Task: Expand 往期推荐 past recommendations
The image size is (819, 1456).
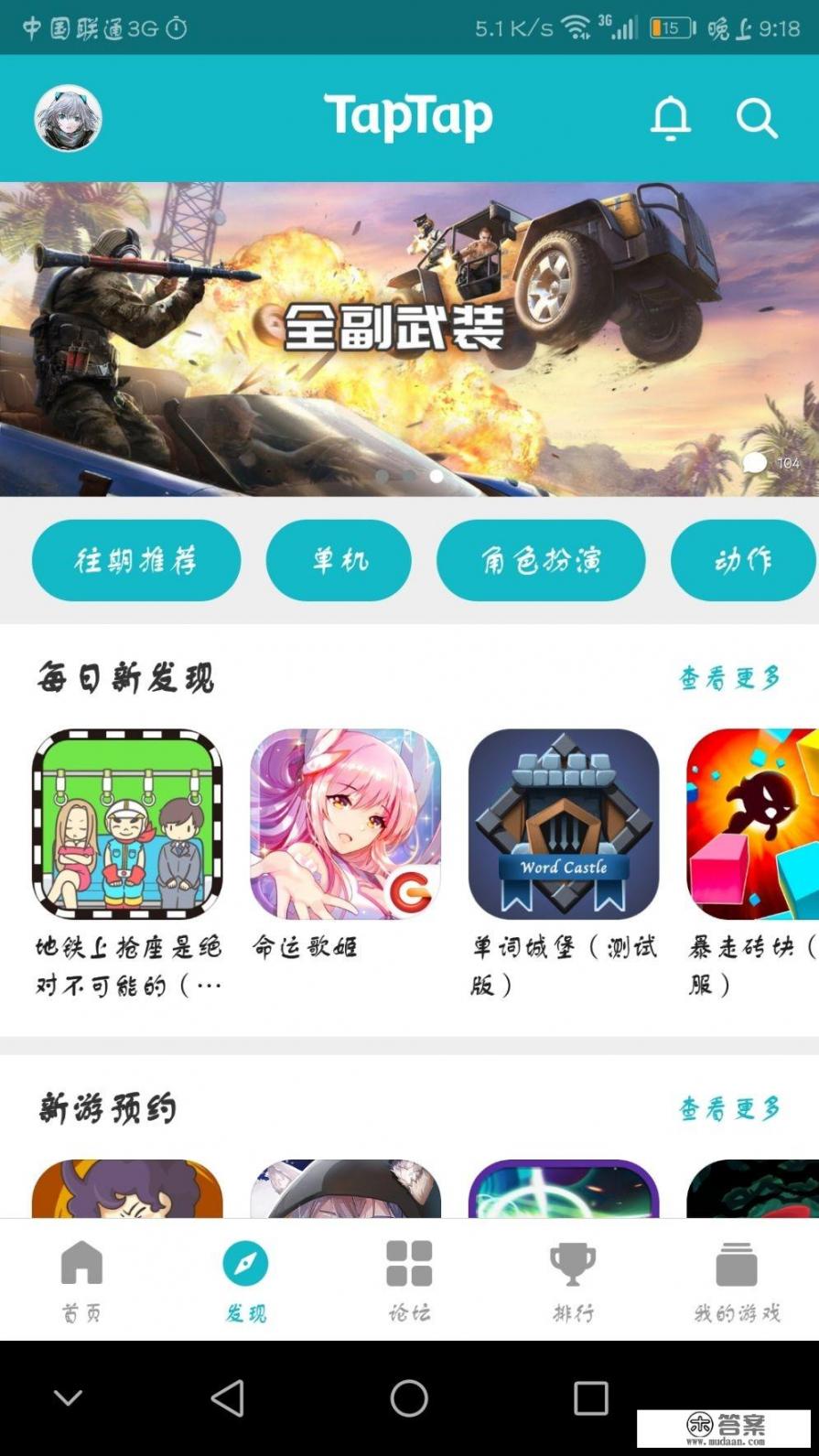Action: 135,560
